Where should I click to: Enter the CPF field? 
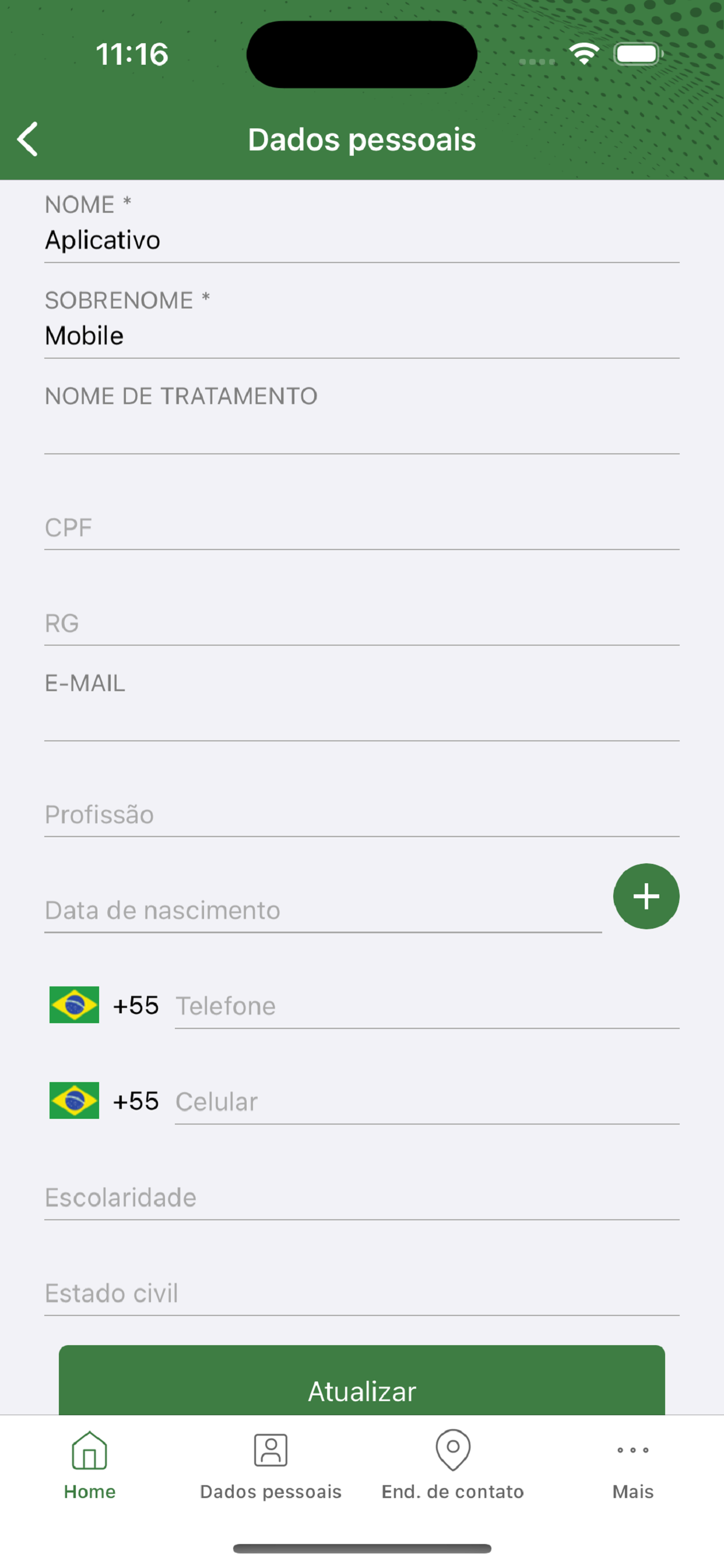pos(361,527)
